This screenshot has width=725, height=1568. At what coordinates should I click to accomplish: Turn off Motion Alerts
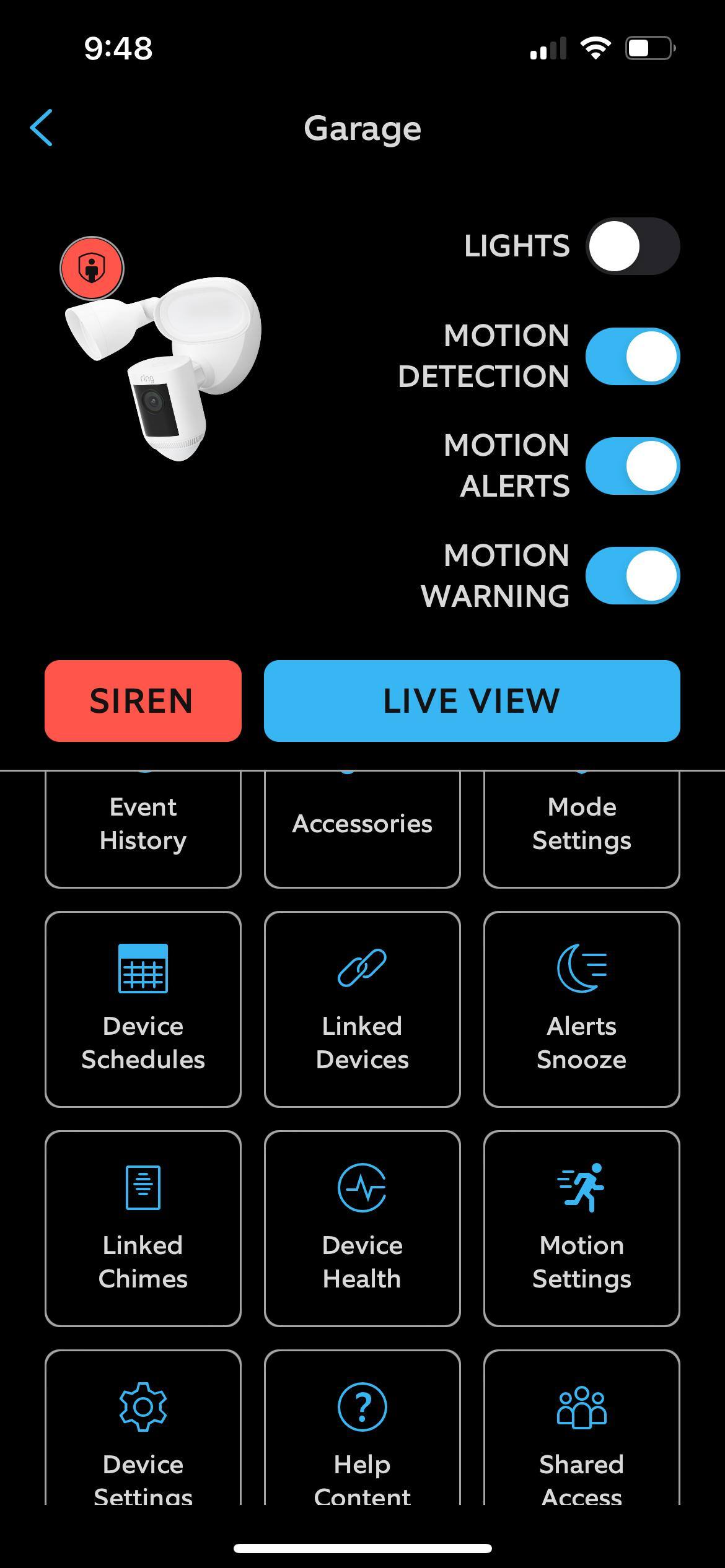632,466
